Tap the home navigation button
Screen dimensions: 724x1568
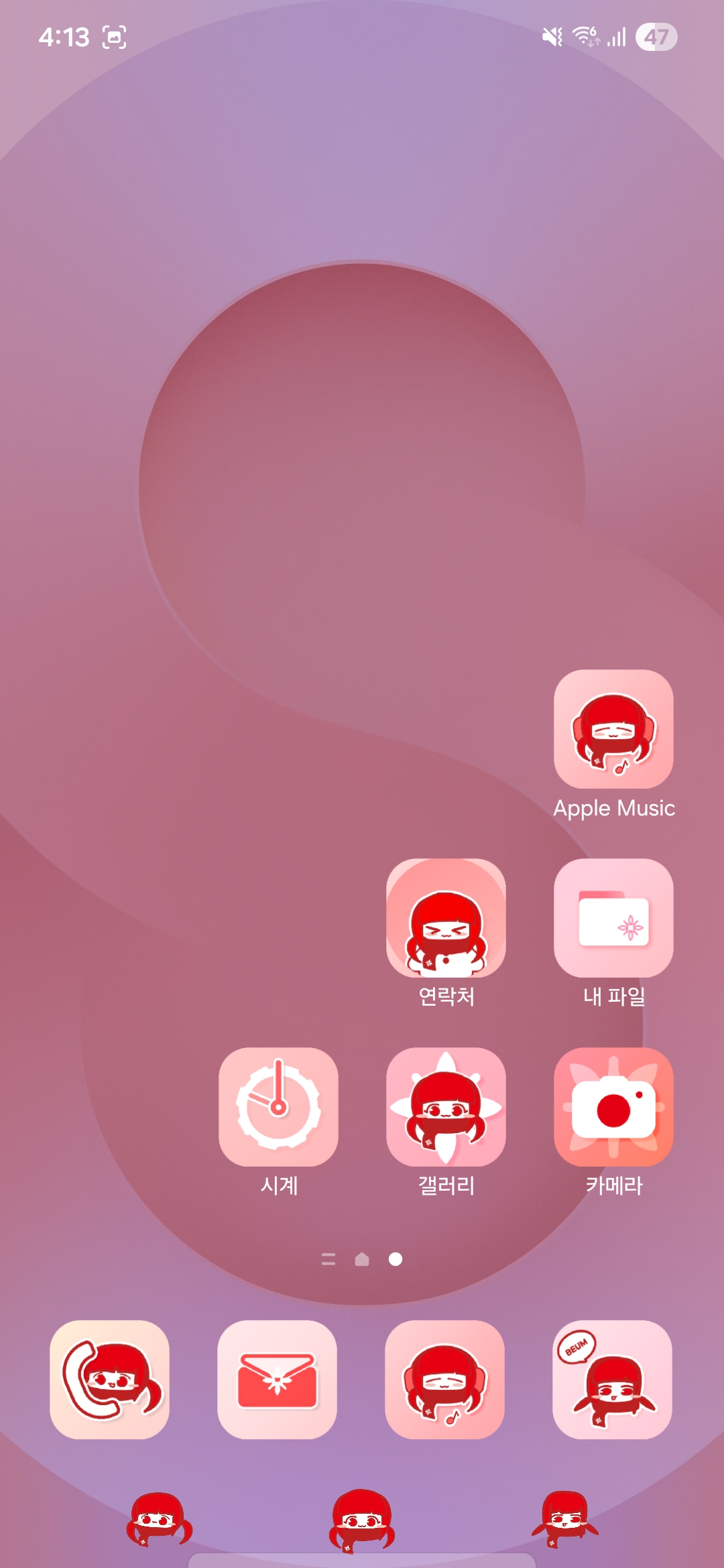click(x=362, y=1518)
